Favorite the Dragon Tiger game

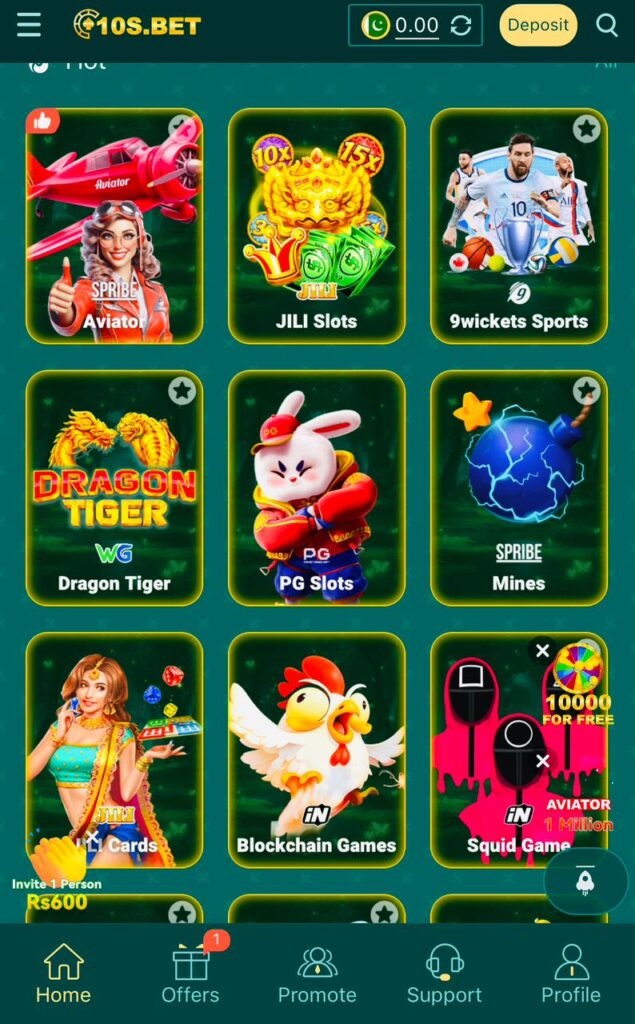(181, 390)
